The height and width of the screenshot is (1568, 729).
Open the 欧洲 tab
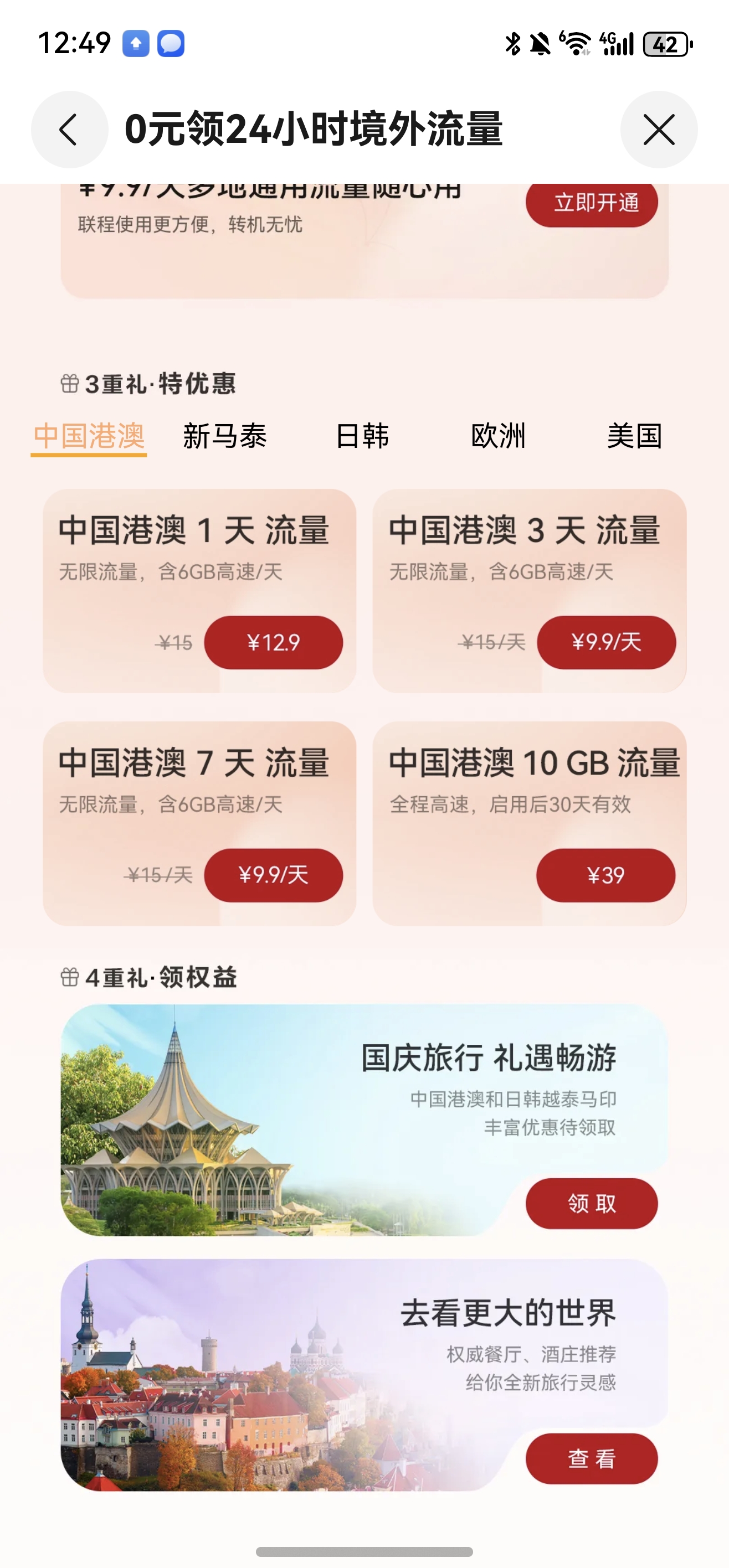click(498, 436)
